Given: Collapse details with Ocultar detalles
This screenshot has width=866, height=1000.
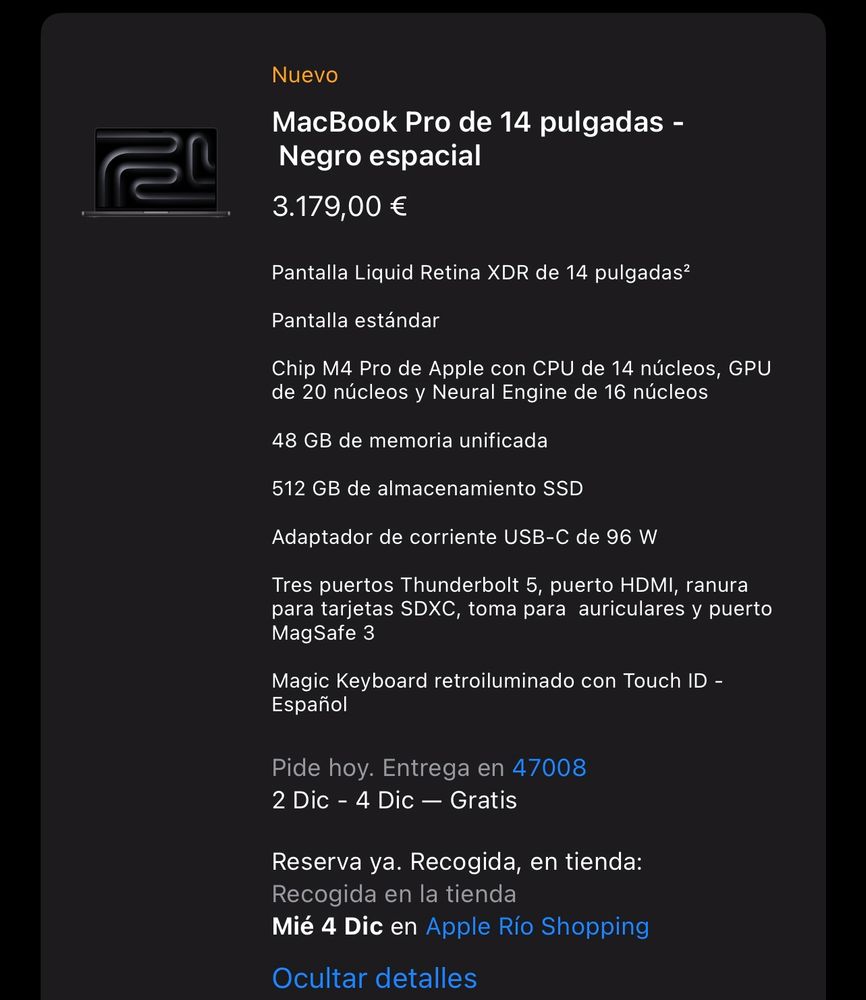Looking at the screenshot, I should 374,978.
